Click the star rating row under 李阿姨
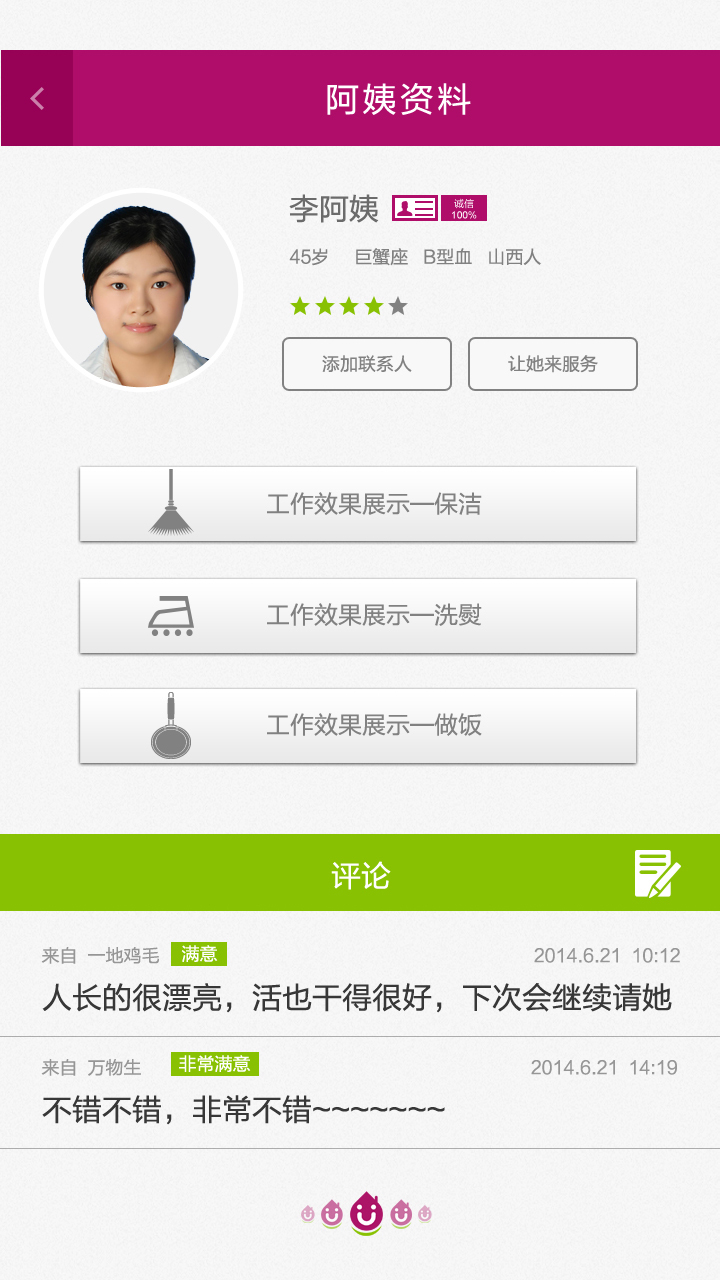 (x=348, y=305)
